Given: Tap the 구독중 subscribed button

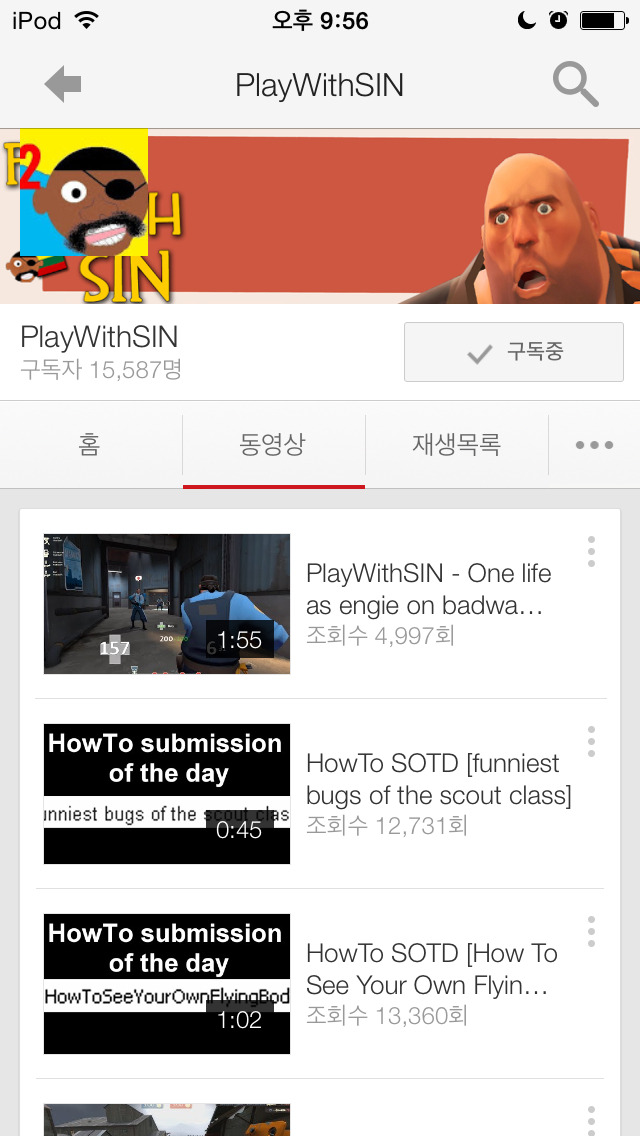Looking at the screenshot, I should (x=513, y=352).
